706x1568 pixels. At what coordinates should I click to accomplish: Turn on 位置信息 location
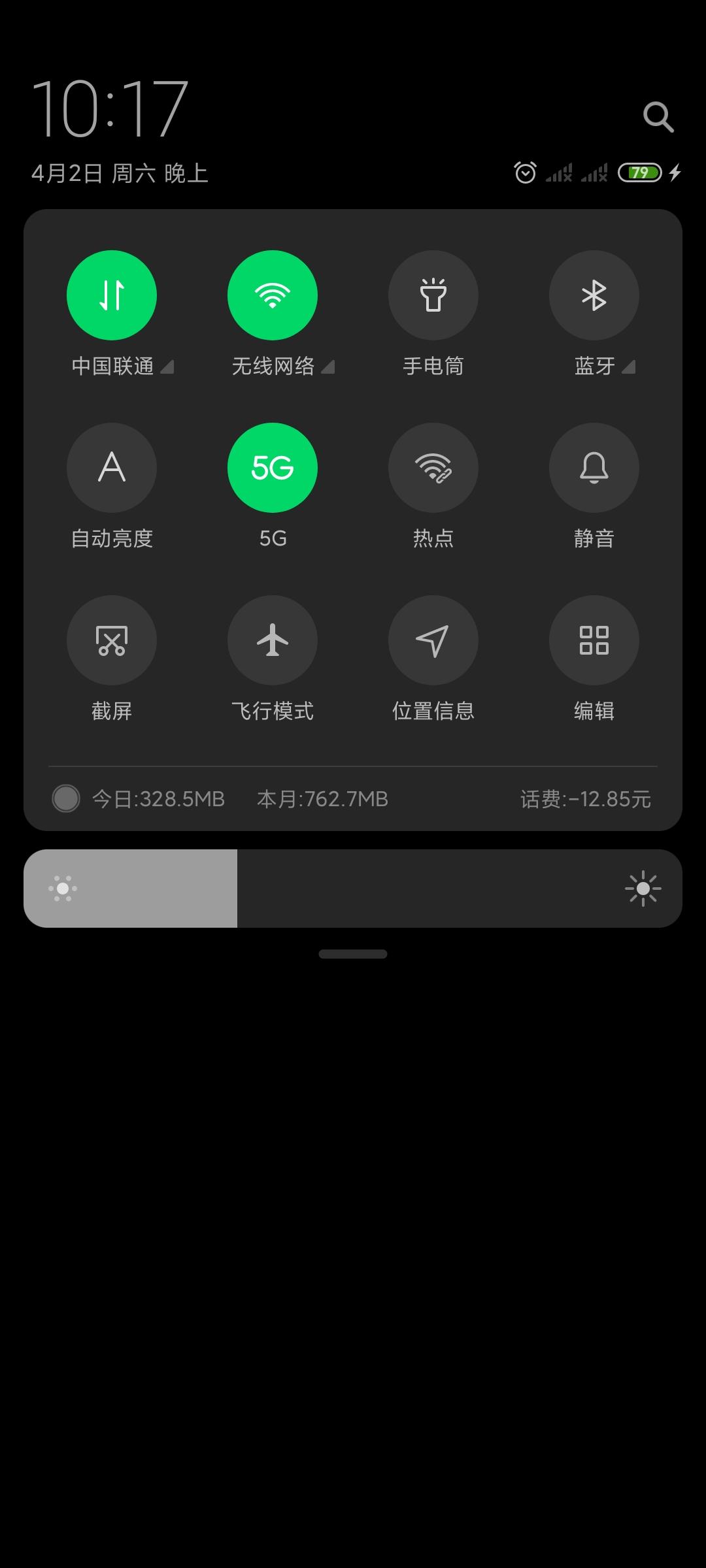(x=433, y=640)
